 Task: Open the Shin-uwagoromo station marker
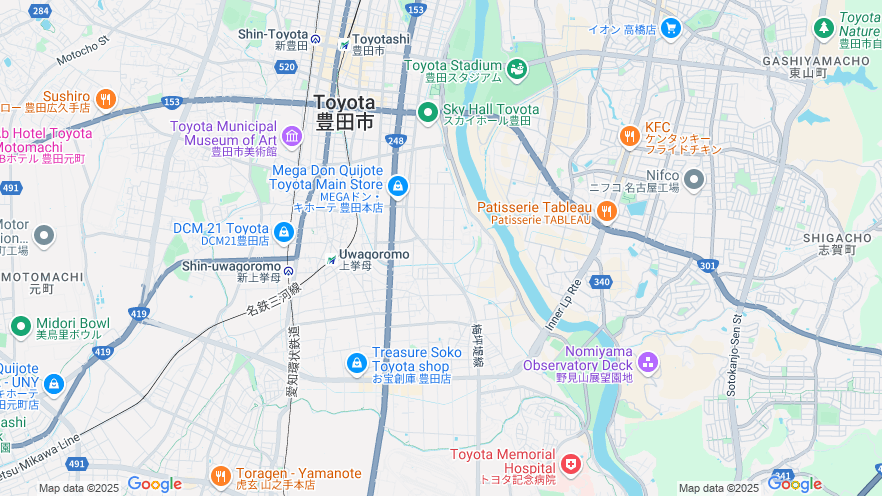click(288, 271)
